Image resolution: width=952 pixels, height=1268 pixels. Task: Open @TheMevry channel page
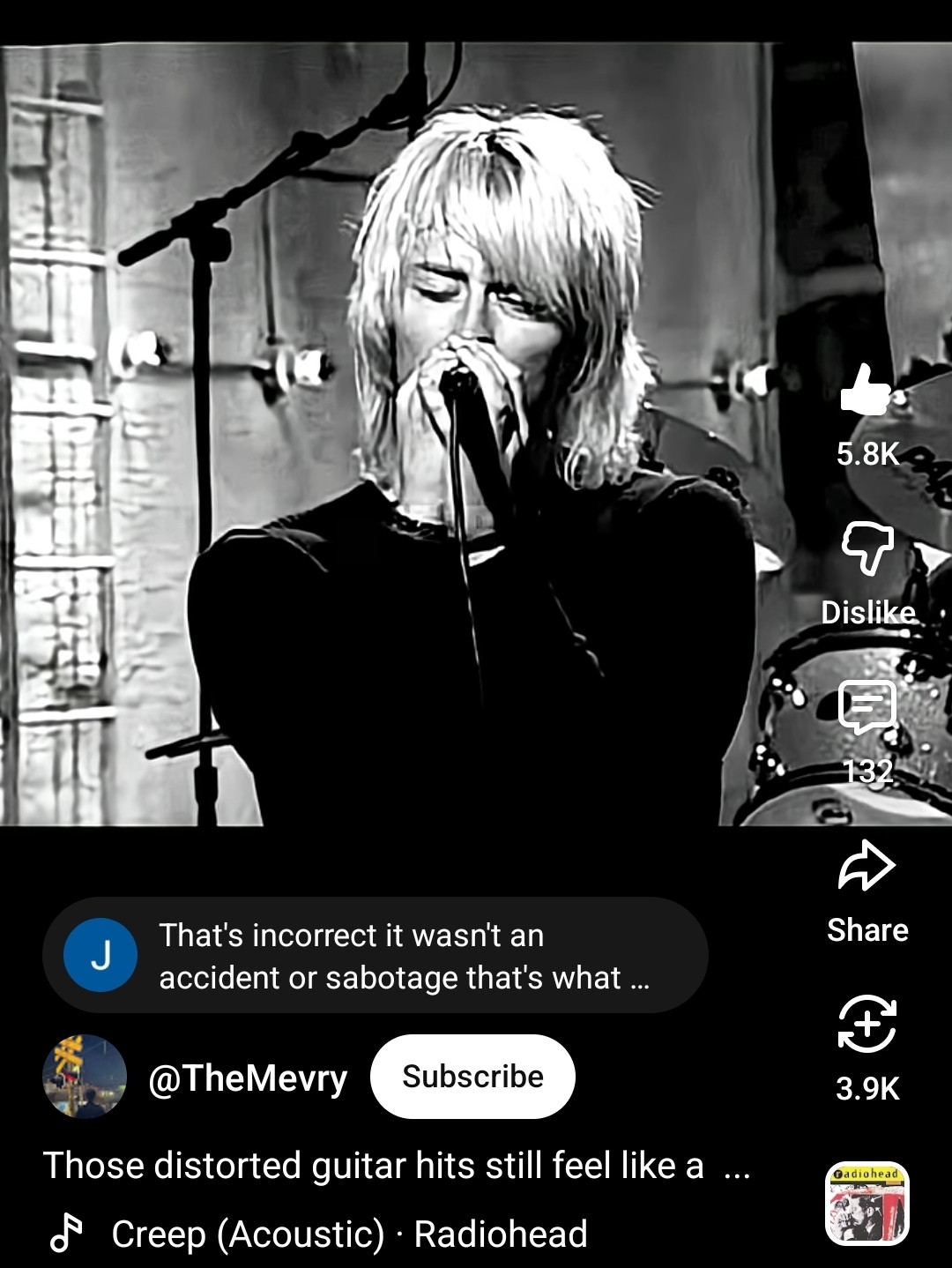click(247, 1078)
